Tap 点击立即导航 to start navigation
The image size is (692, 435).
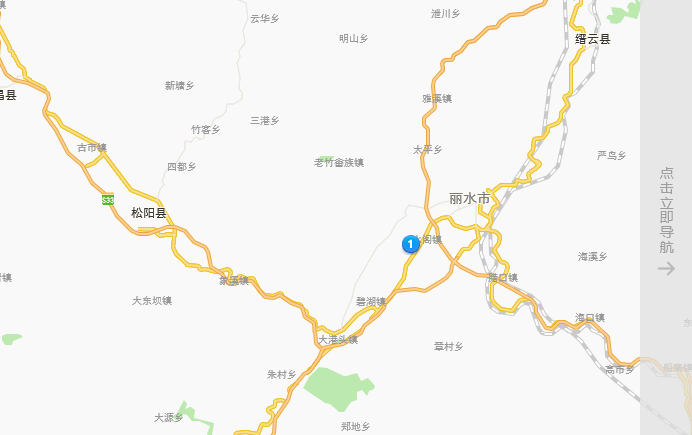point(666,219)
